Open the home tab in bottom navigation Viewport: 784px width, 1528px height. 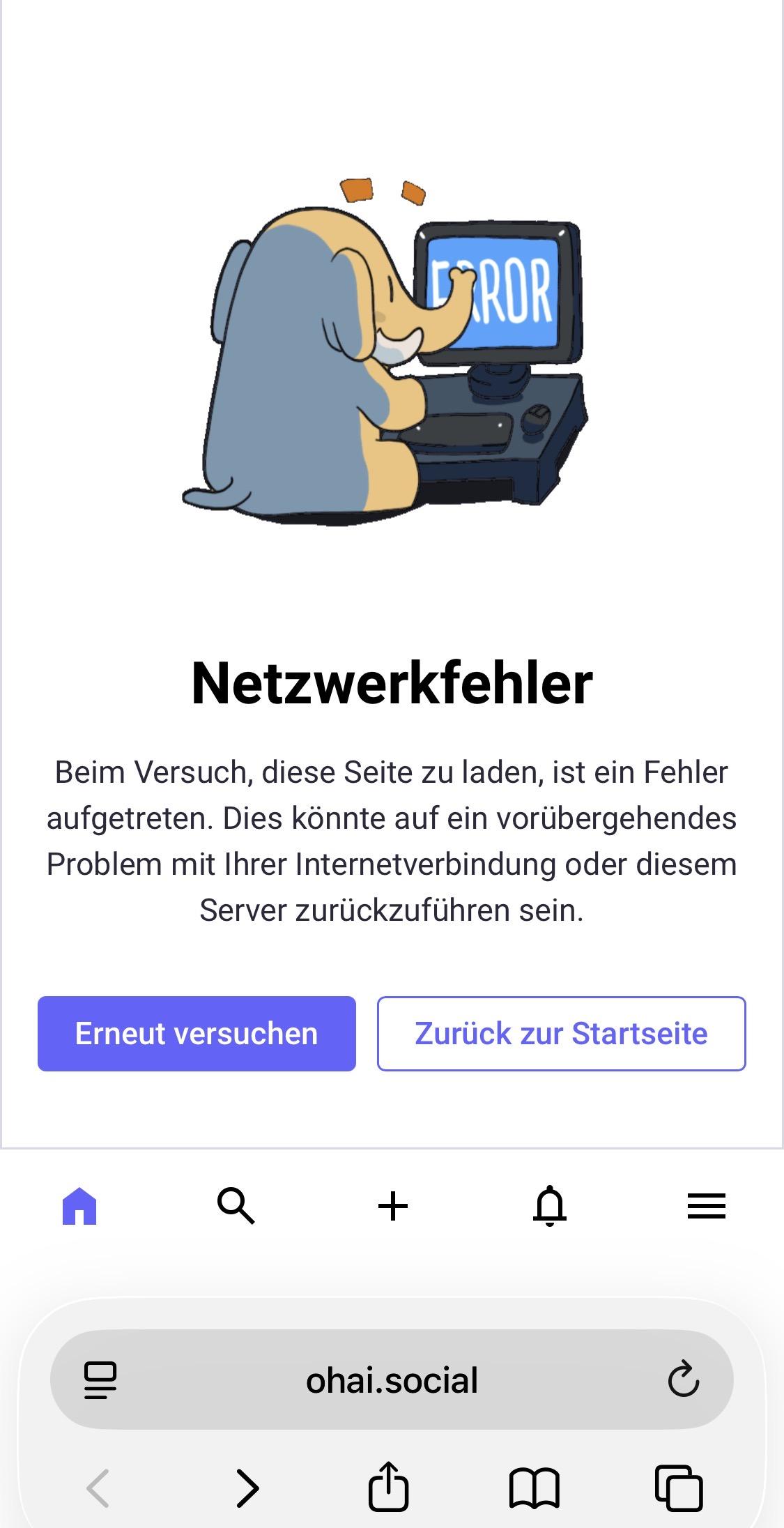coord(79,1205)
